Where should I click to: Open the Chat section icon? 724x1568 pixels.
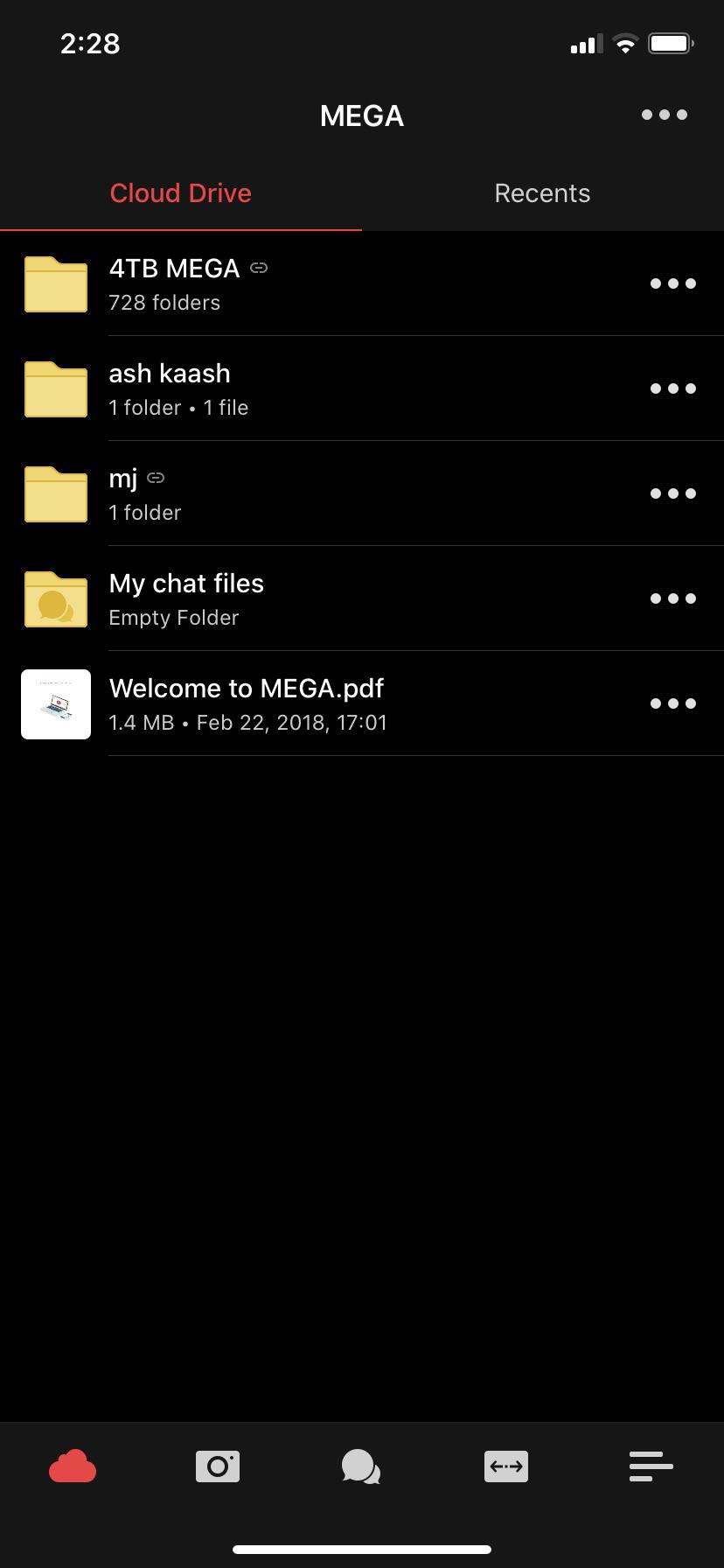[x=361, y=1466]
